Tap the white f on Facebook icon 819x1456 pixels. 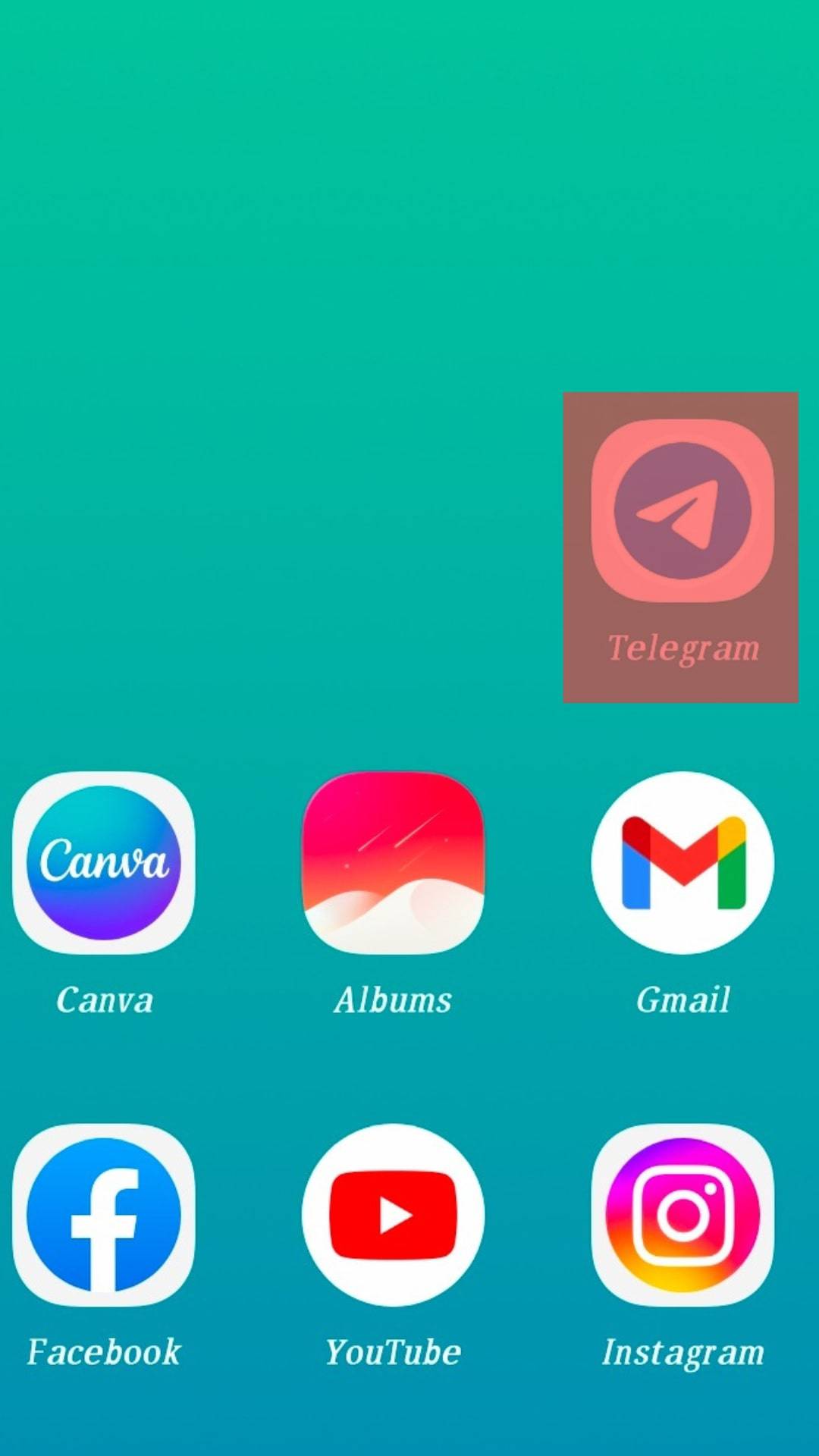coord(105,1228)
